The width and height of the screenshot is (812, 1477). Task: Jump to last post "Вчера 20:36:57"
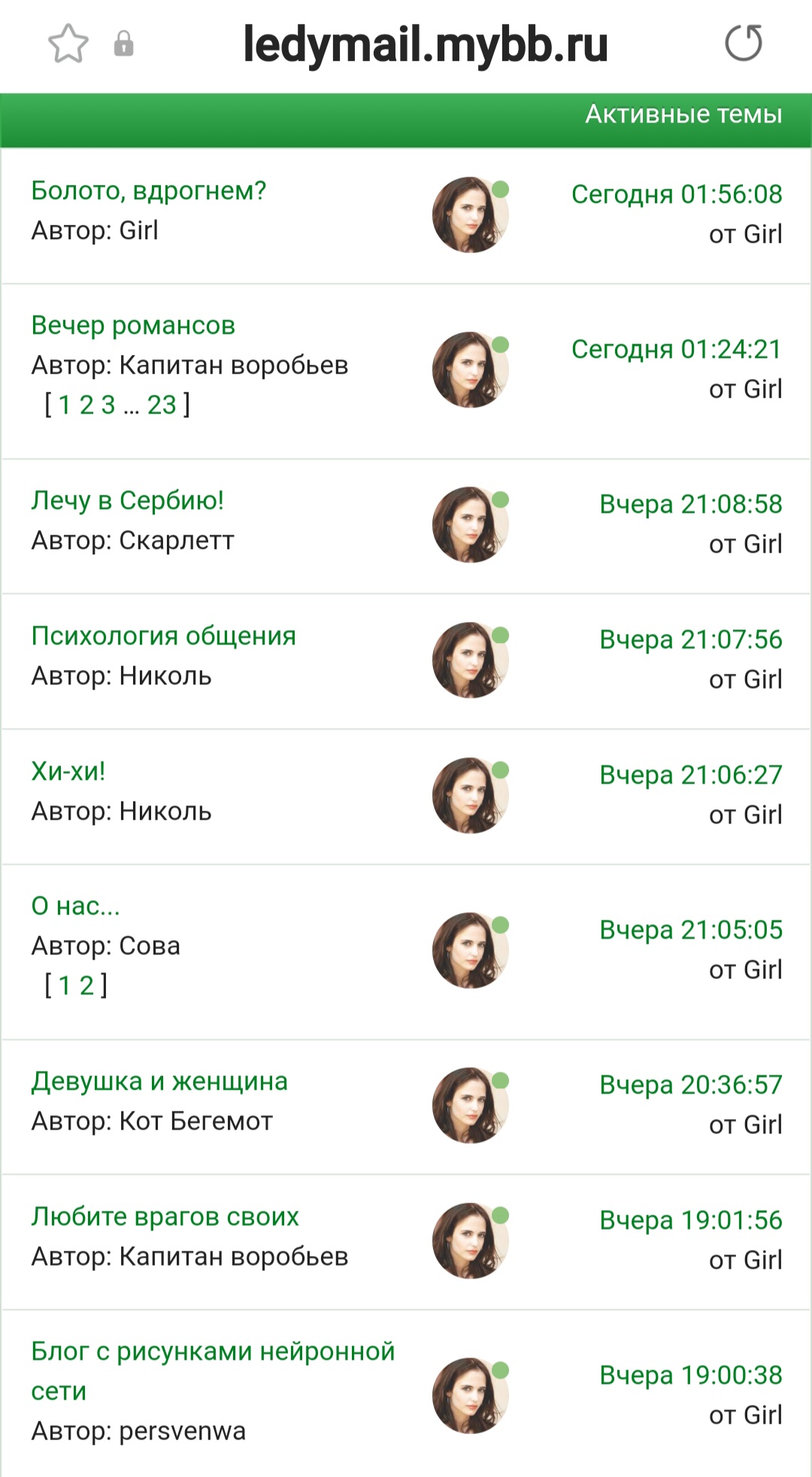click(691, 1085)
